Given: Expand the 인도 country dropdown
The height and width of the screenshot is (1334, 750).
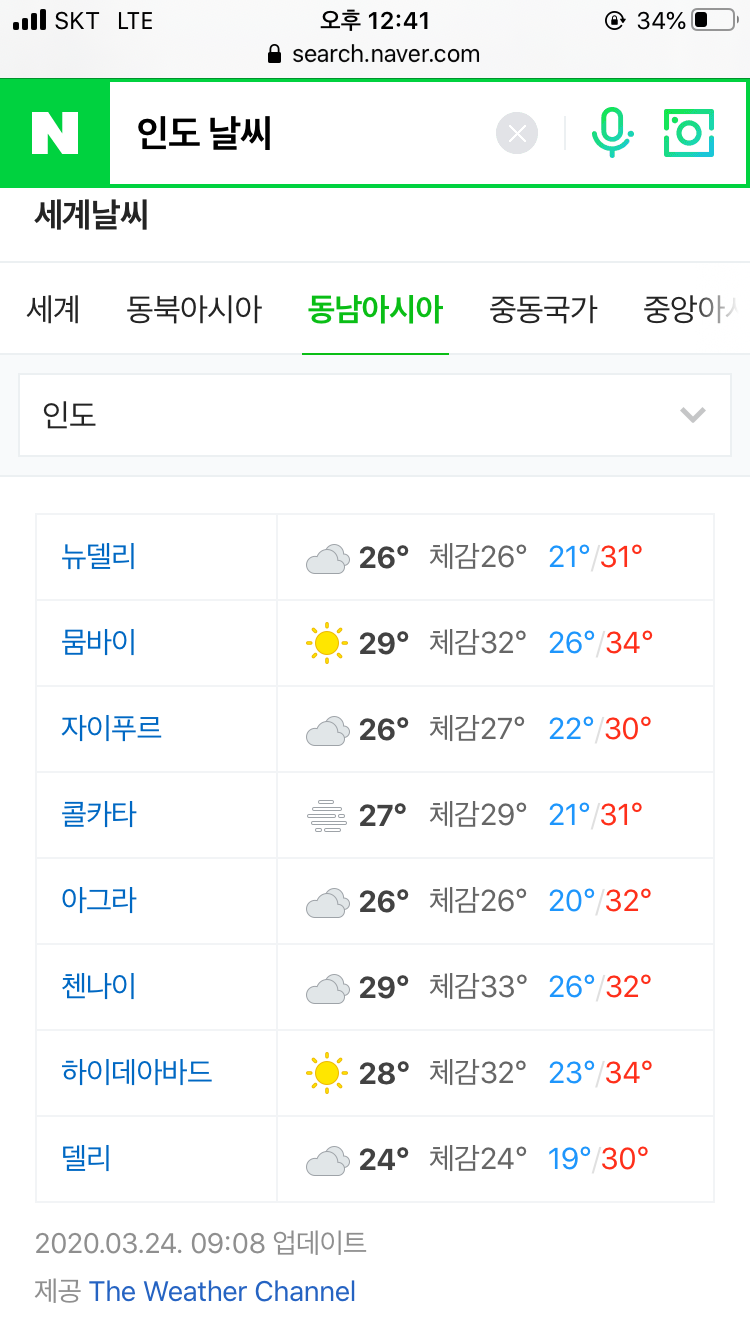Looking at the screenshot, I should [x=375, y=415].
